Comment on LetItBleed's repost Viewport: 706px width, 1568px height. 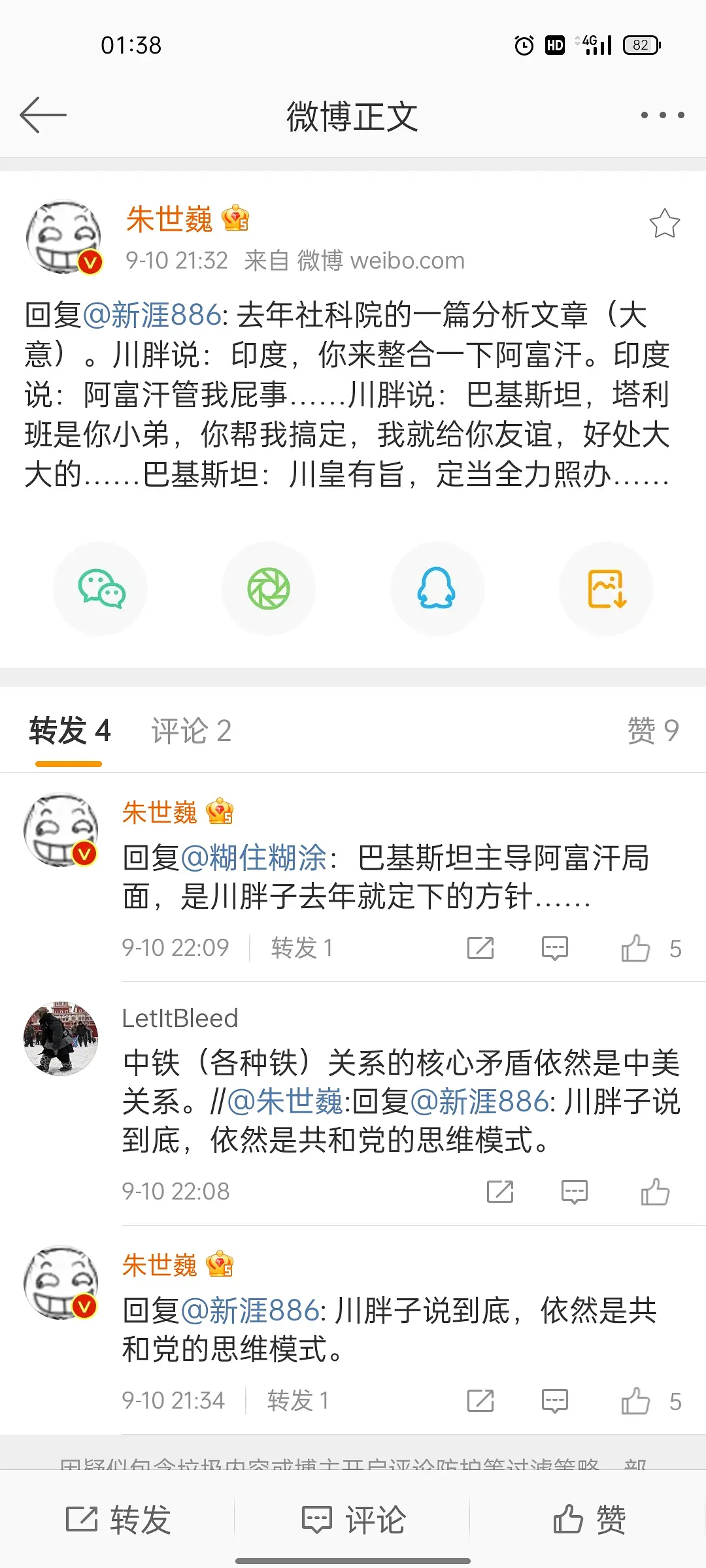(574, 1192)
